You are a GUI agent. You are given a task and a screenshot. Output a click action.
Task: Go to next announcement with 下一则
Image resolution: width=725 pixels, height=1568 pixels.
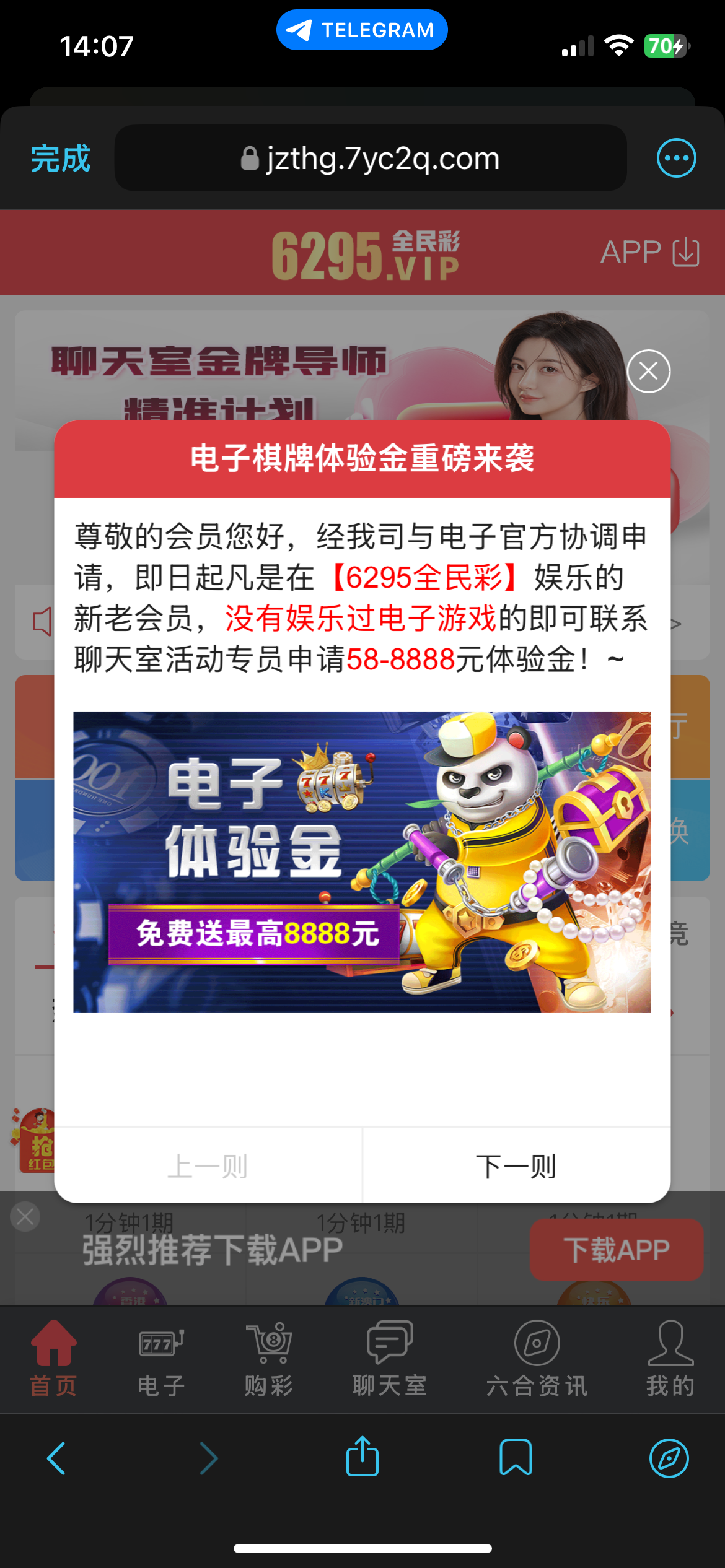516,1166
